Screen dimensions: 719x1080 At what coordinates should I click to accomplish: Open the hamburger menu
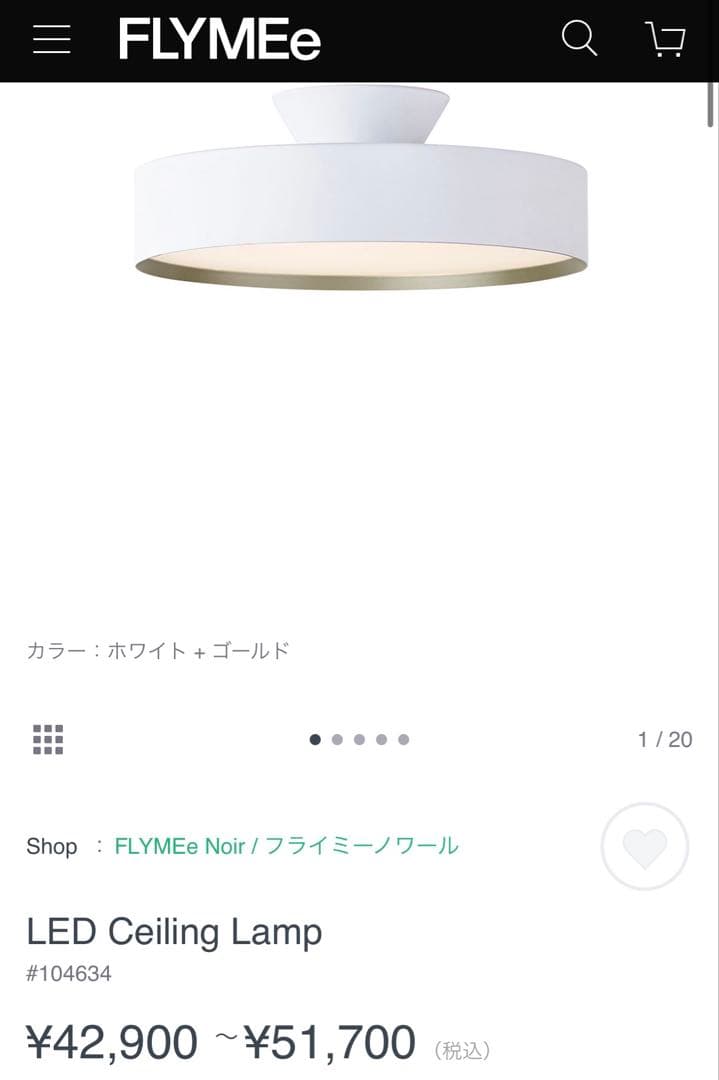pos(51,40)
